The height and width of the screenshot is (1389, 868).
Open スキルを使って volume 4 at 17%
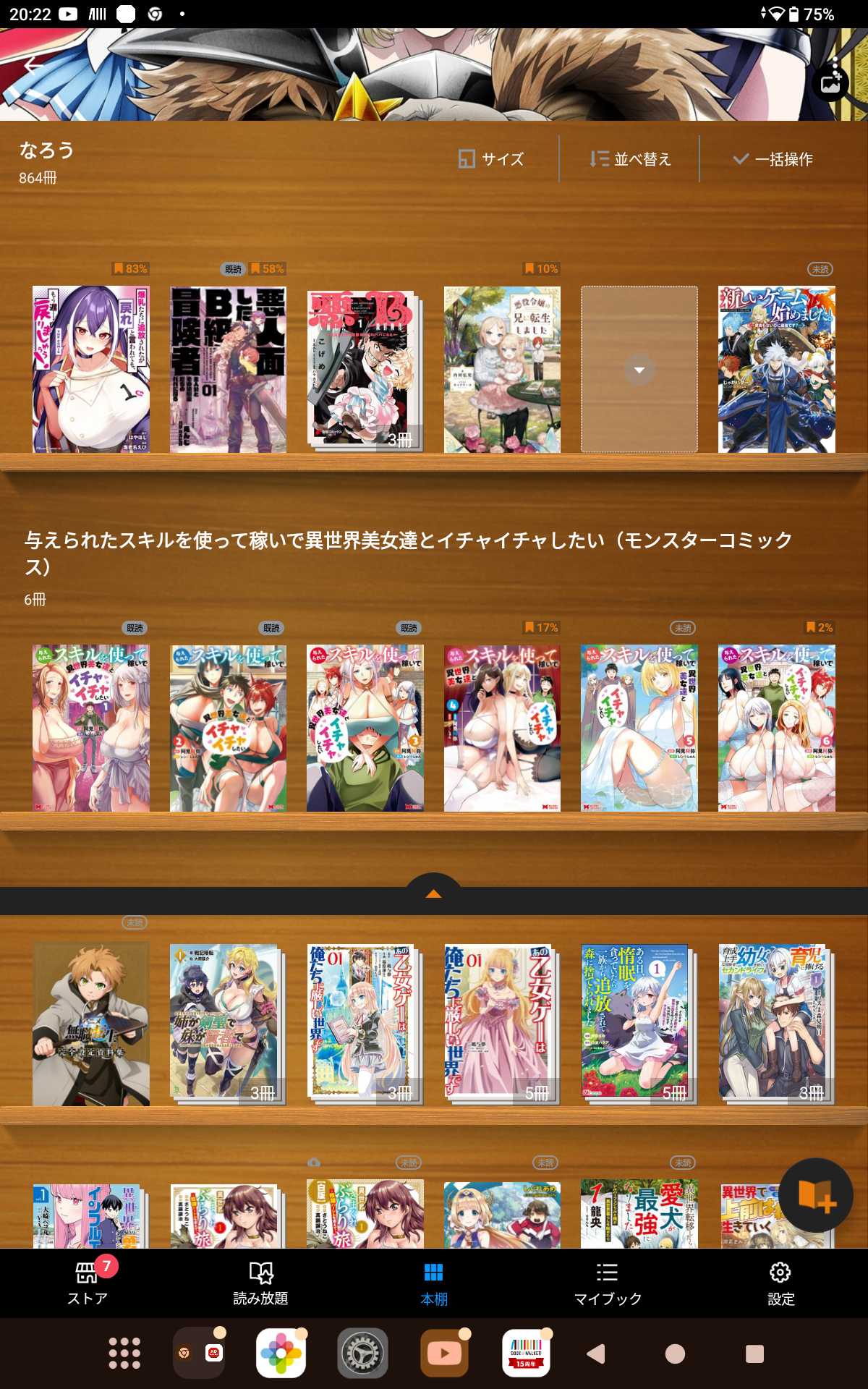coord(502,728)
